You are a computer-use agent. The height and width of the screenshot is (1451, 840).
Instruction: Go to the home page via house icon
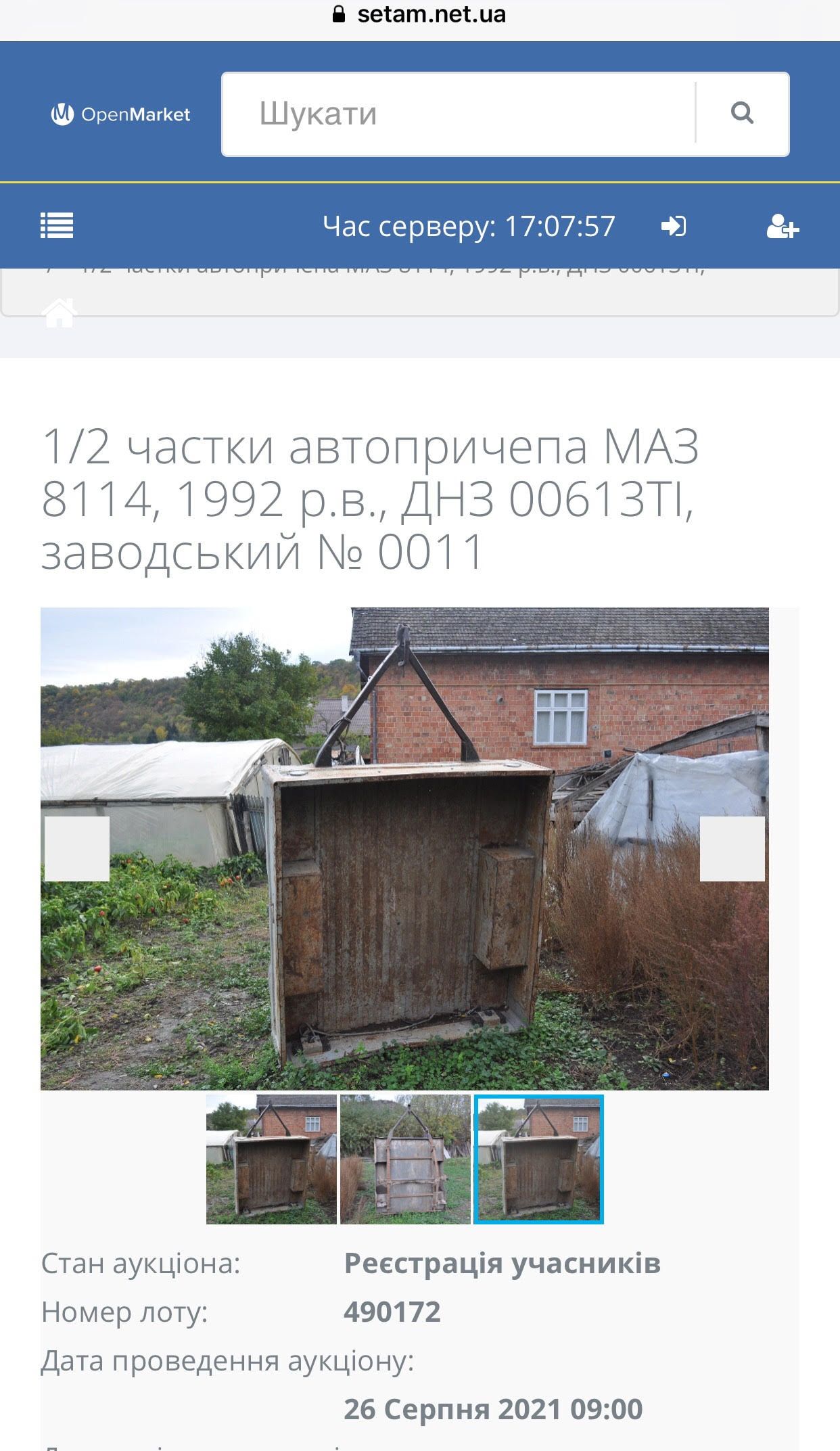pos(60,313)
